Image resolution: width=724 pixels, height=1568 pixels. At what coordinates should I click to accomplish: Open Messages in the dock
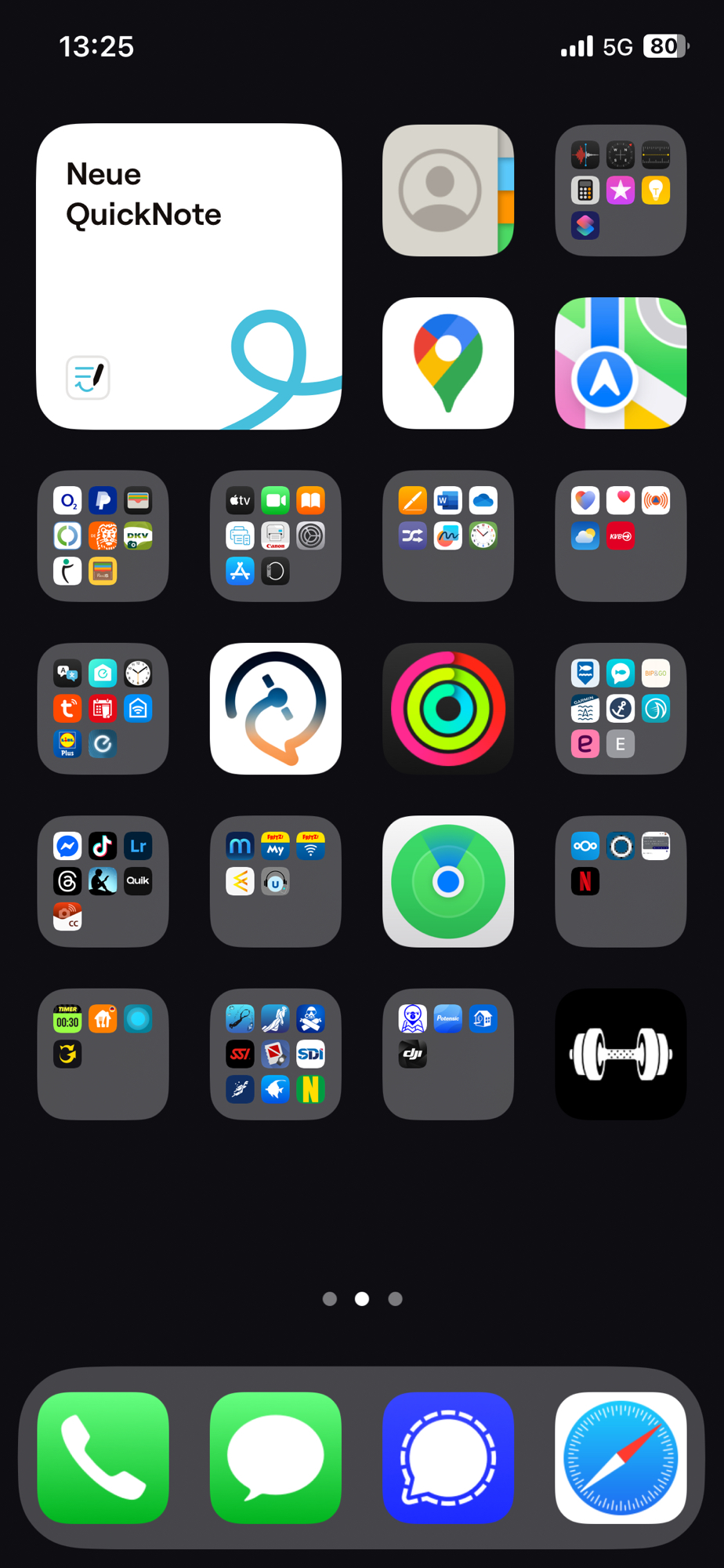(276, 1457)
